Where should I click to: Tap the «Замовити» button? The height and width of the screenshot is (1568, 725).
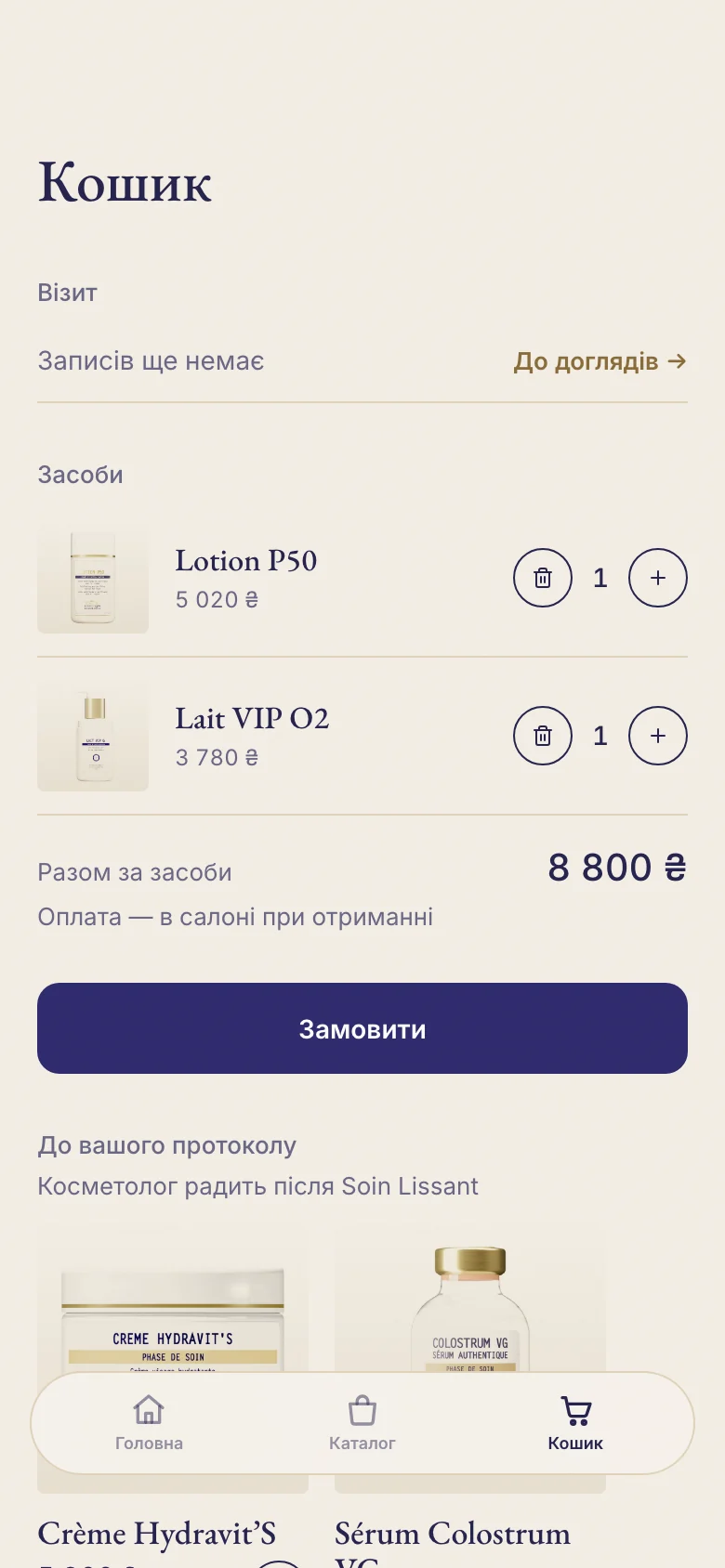[362, 1028]
